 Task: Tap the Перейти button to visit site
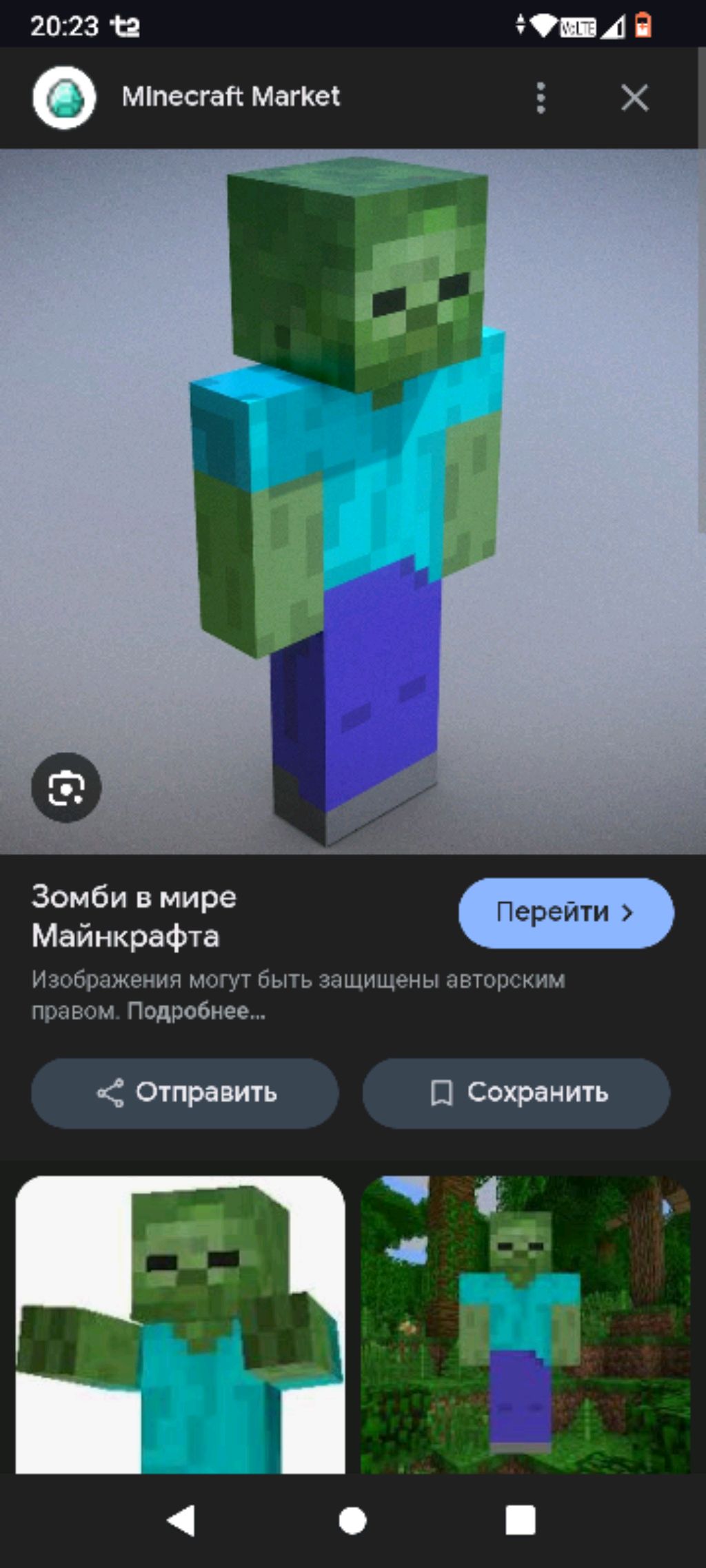coord(565,913)
